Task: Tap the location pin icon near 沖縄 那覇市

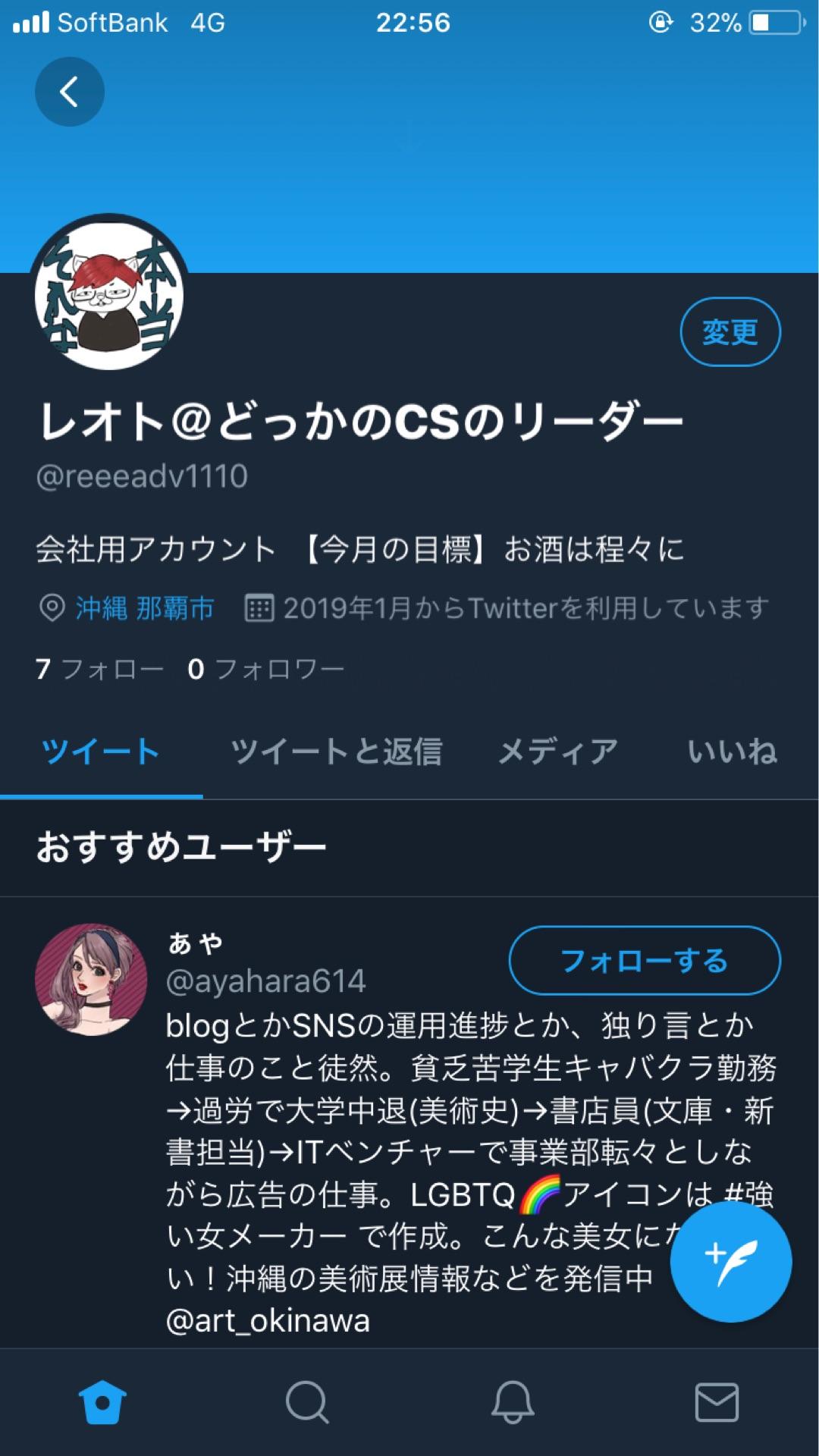Action: coord(52,607)
